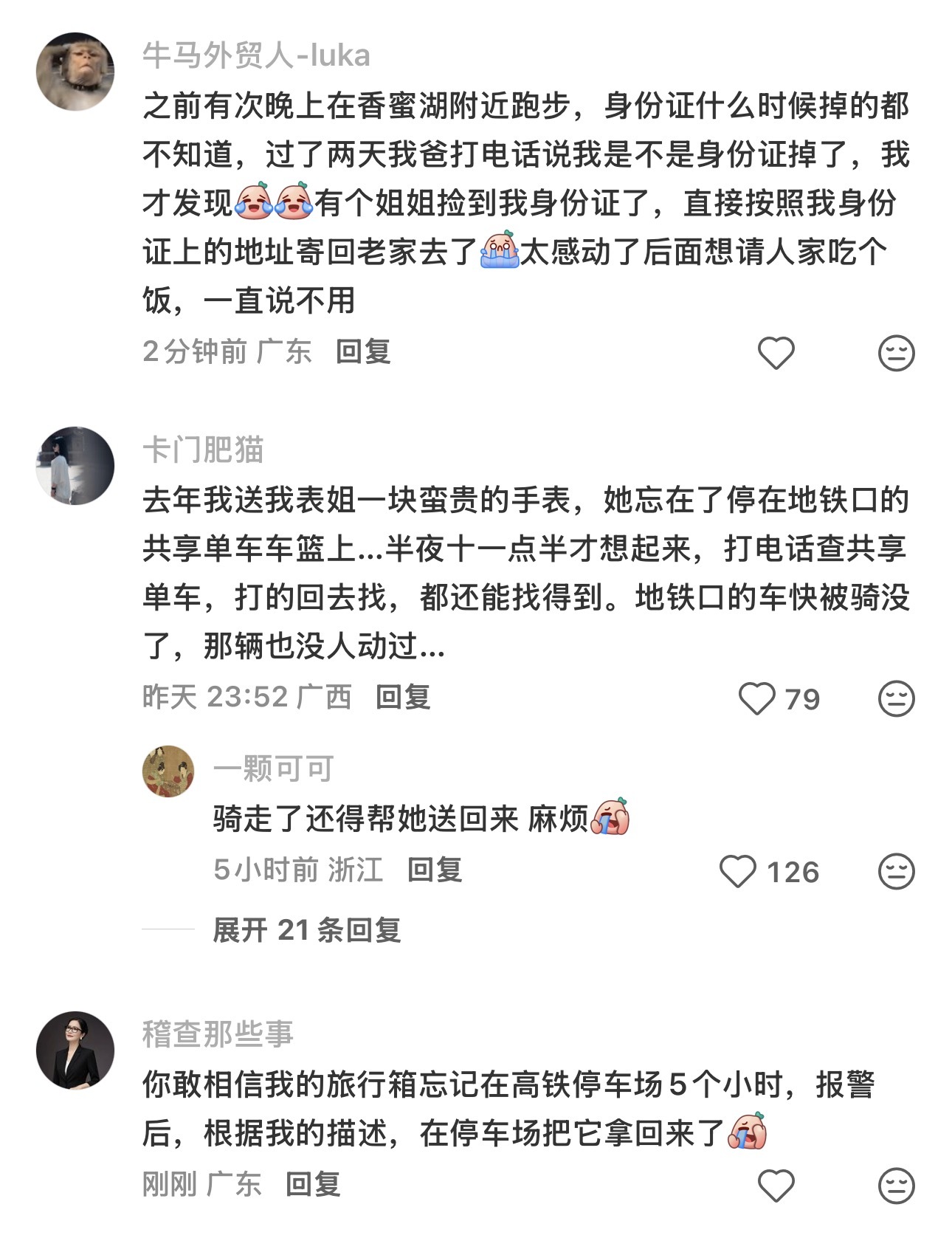Expand 展开 21 条回复
This screenshot has height=1238, width=952.
pyautogui.click(x=306, y=930)
